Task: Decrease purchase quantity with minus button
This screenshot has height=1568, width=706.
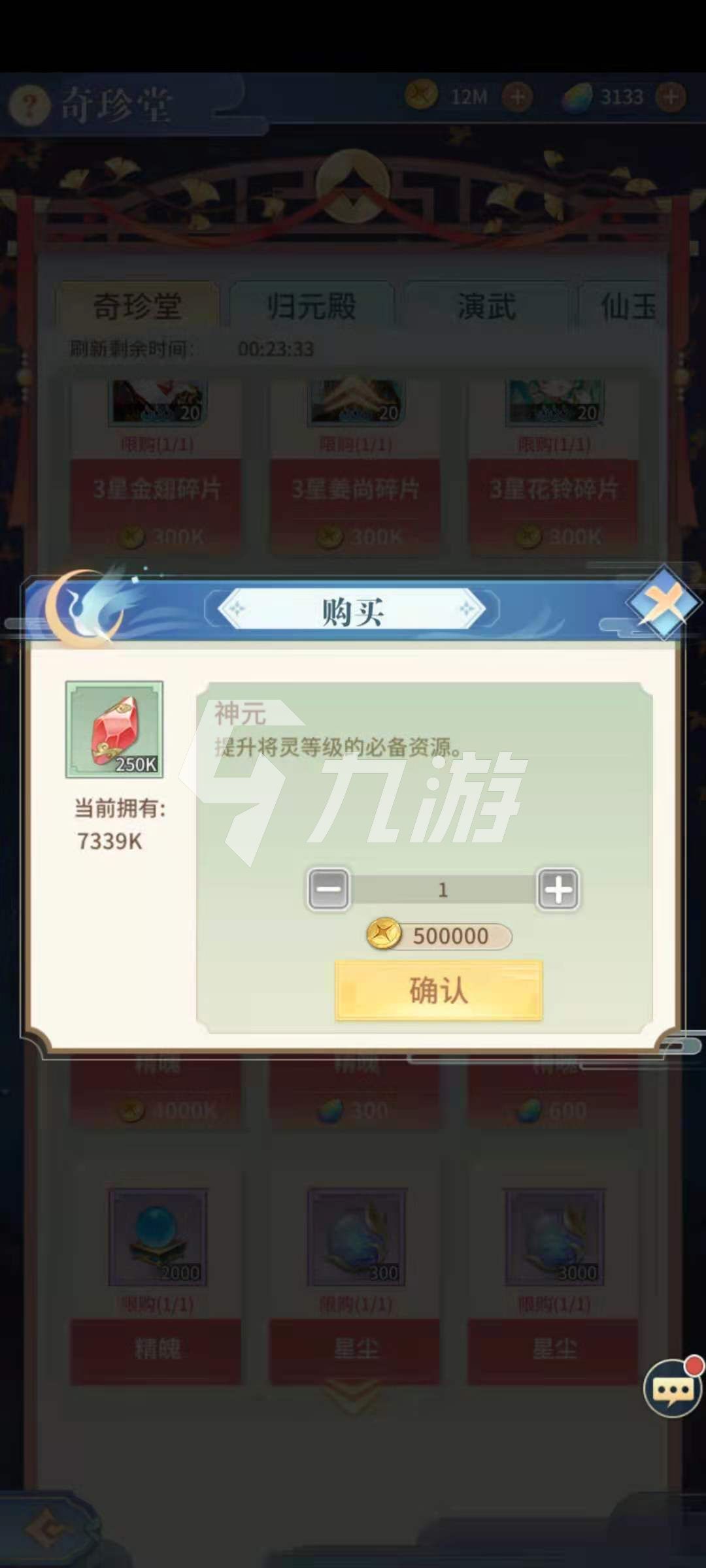Action: coord(328,889)
